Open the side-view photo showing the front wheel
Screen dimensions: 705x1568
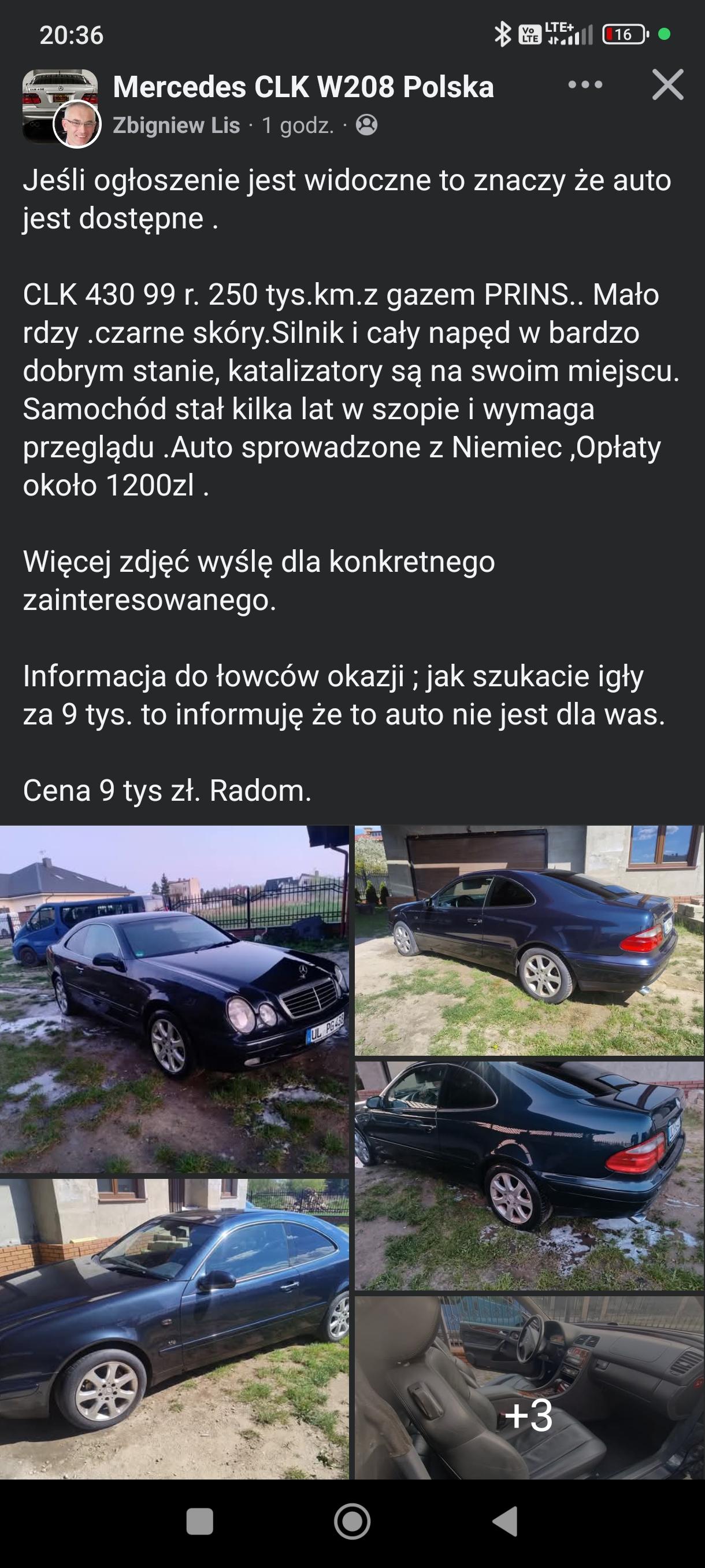pos(174,1328)
